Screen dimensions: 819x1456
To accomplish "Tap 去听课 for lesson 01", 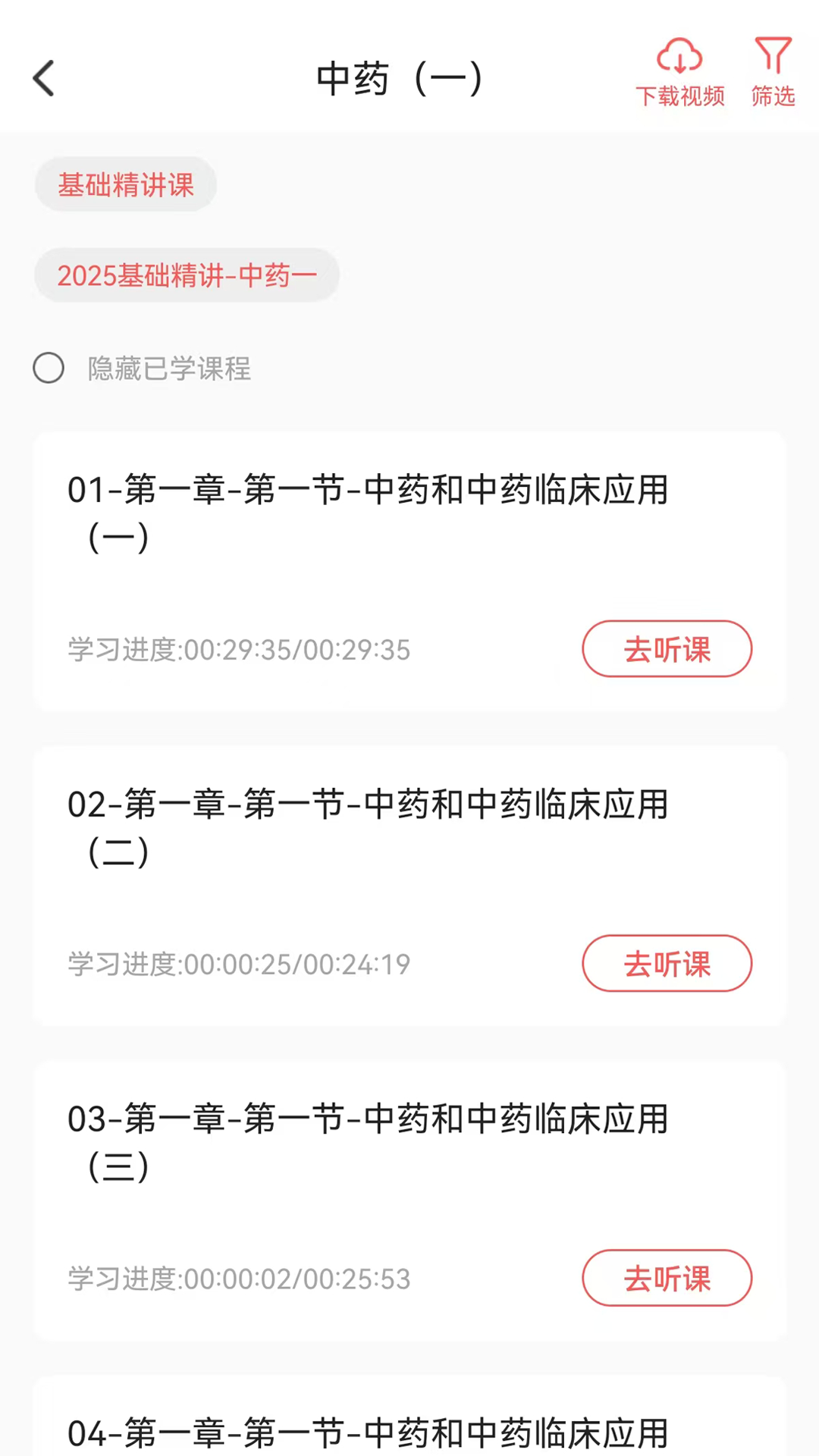I will [x=667, y=649].
